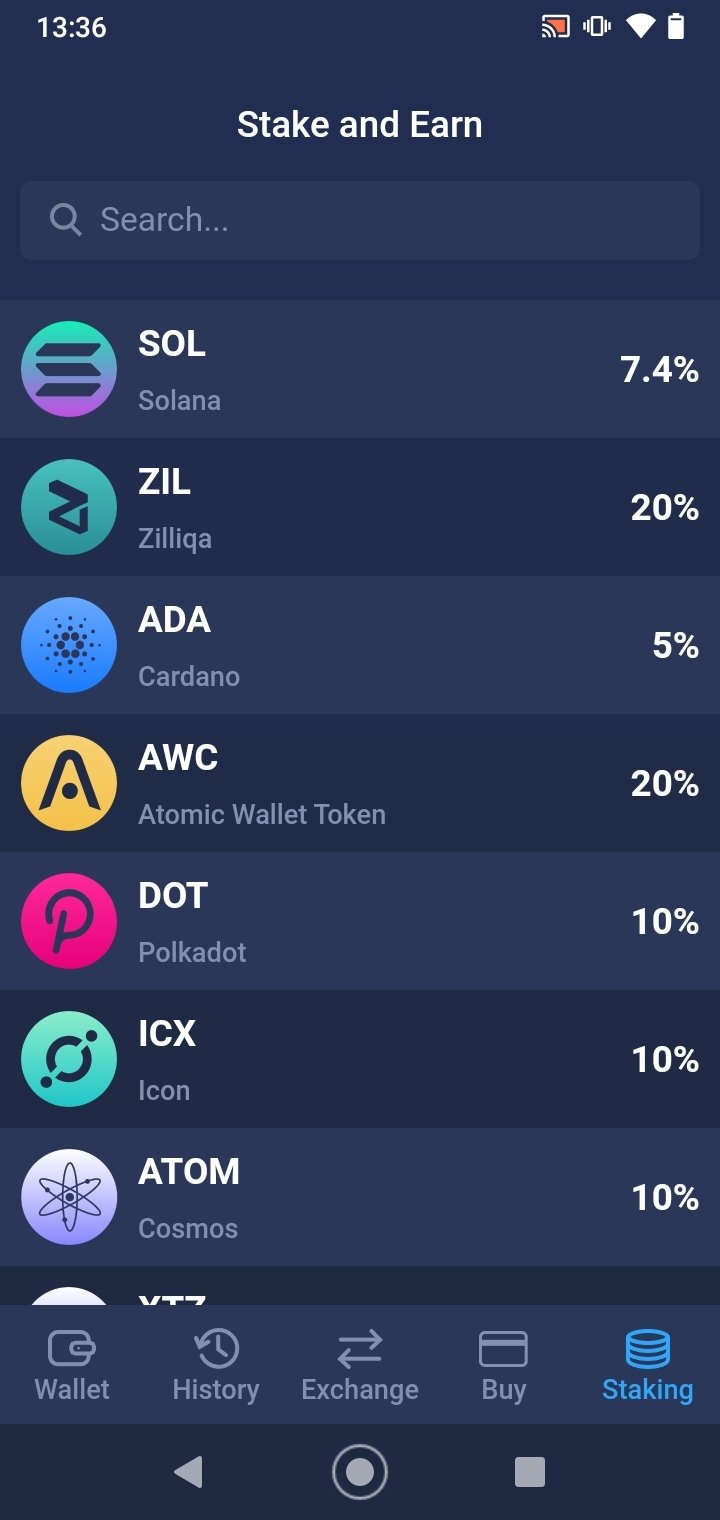
Task: Choose DOT Polkadot staking
Action: tap(360, 921)
